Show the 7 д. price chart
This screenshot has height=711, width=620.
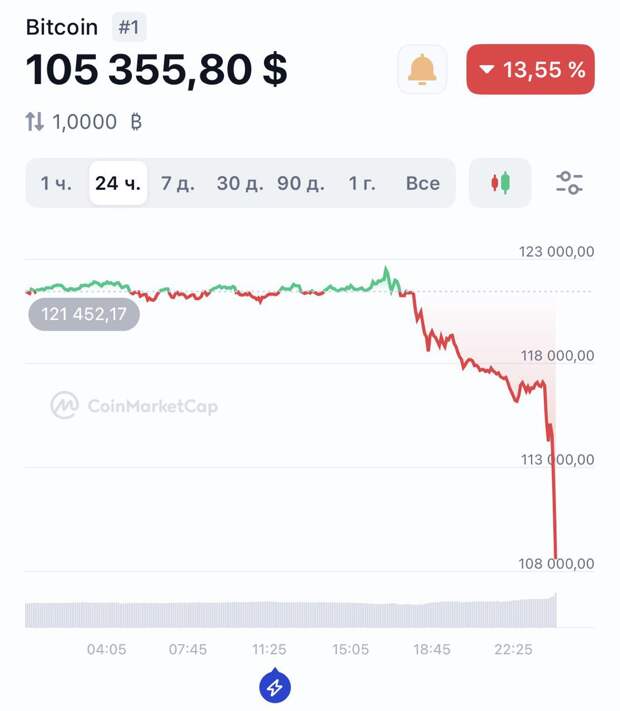point(178,183)
